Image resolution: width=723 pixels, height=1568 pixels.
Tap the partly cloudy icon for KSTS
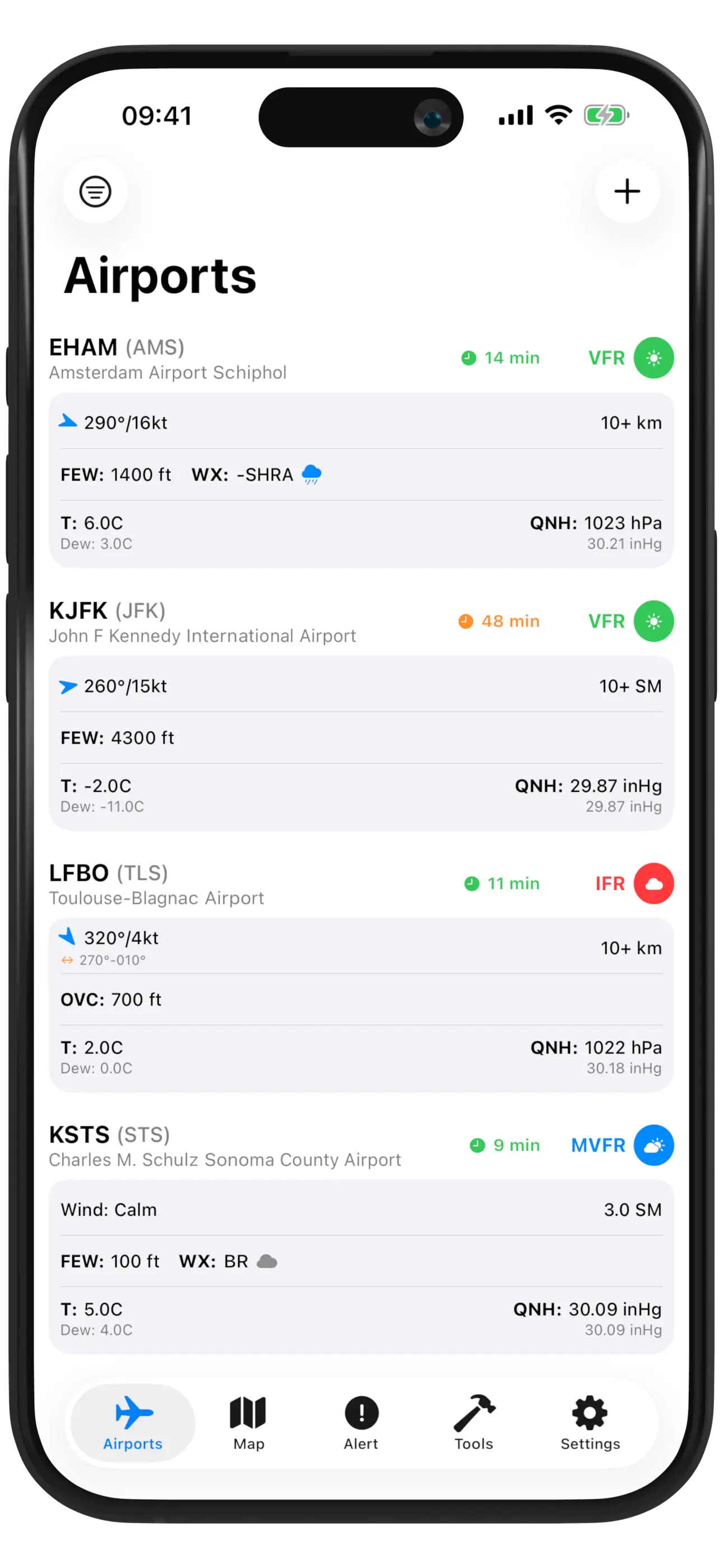(x=653, y=1146)
